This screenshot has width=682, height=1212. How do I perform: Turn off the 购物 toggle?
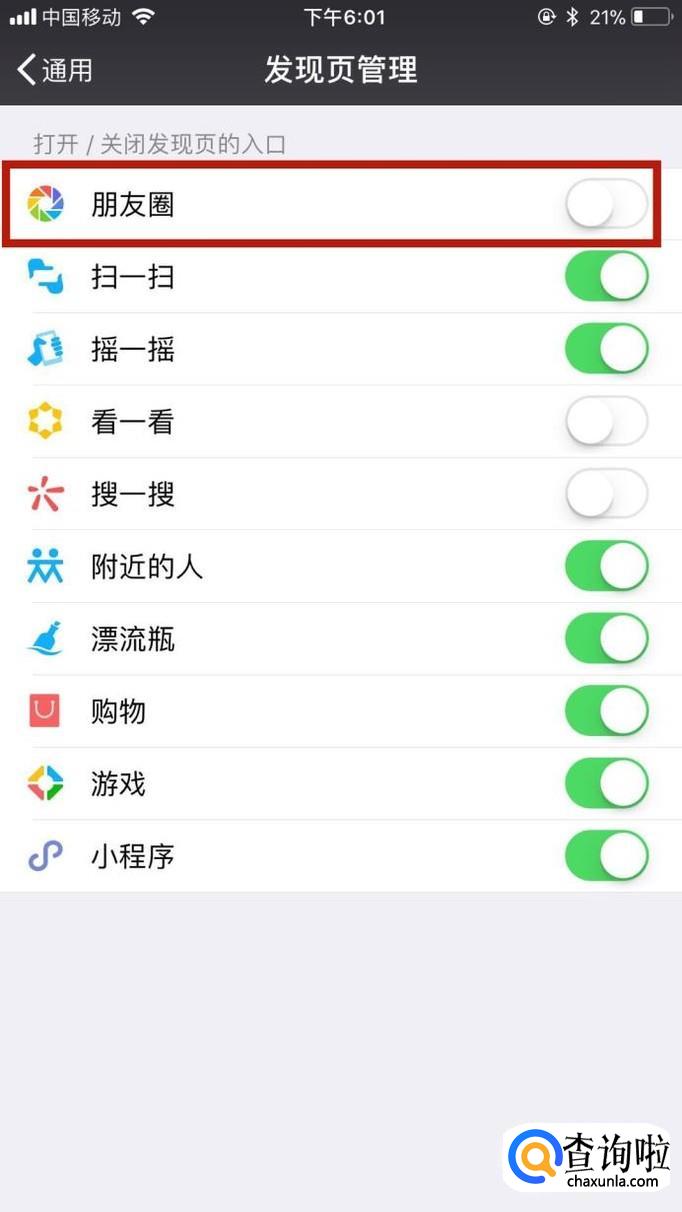[x=606, y=711]
